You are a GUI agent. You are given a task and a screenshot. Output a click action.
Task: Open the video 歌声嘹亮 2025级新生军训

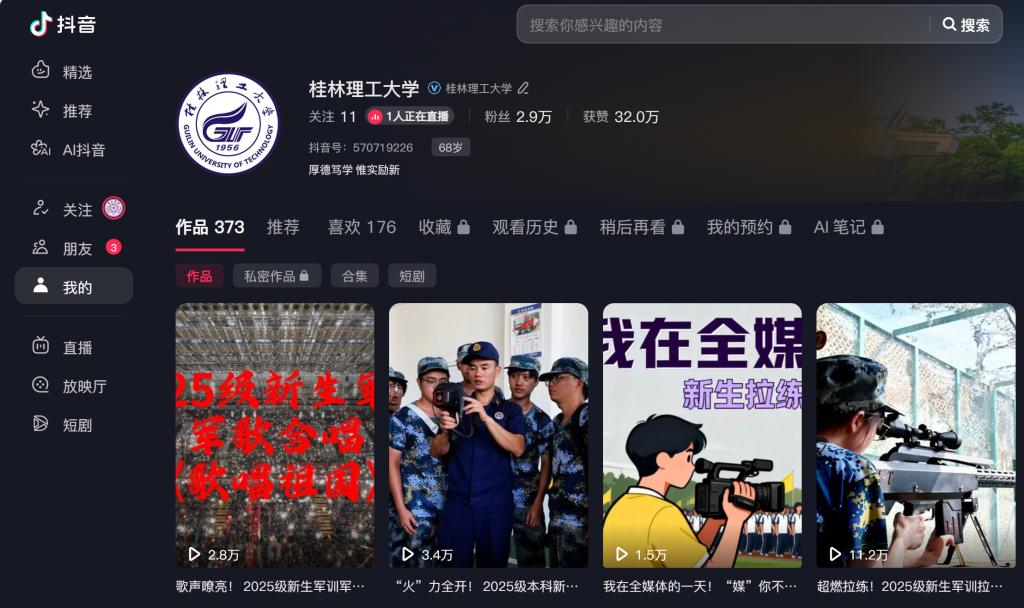[275, 435]
